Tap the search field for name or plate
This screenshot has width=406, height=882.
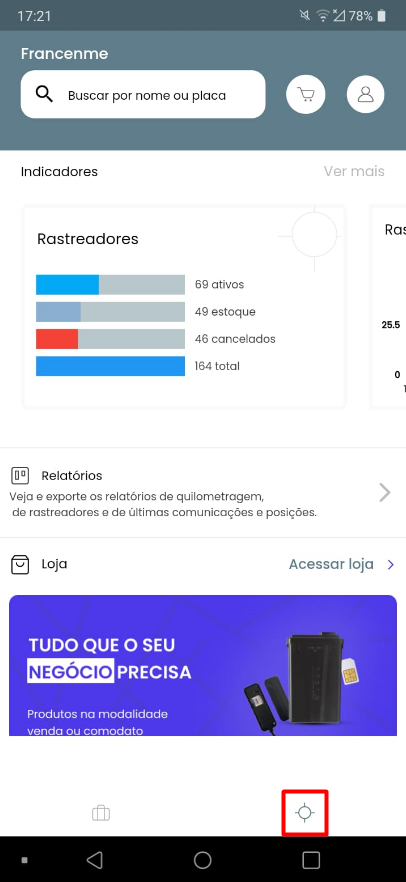coord(143,94)
